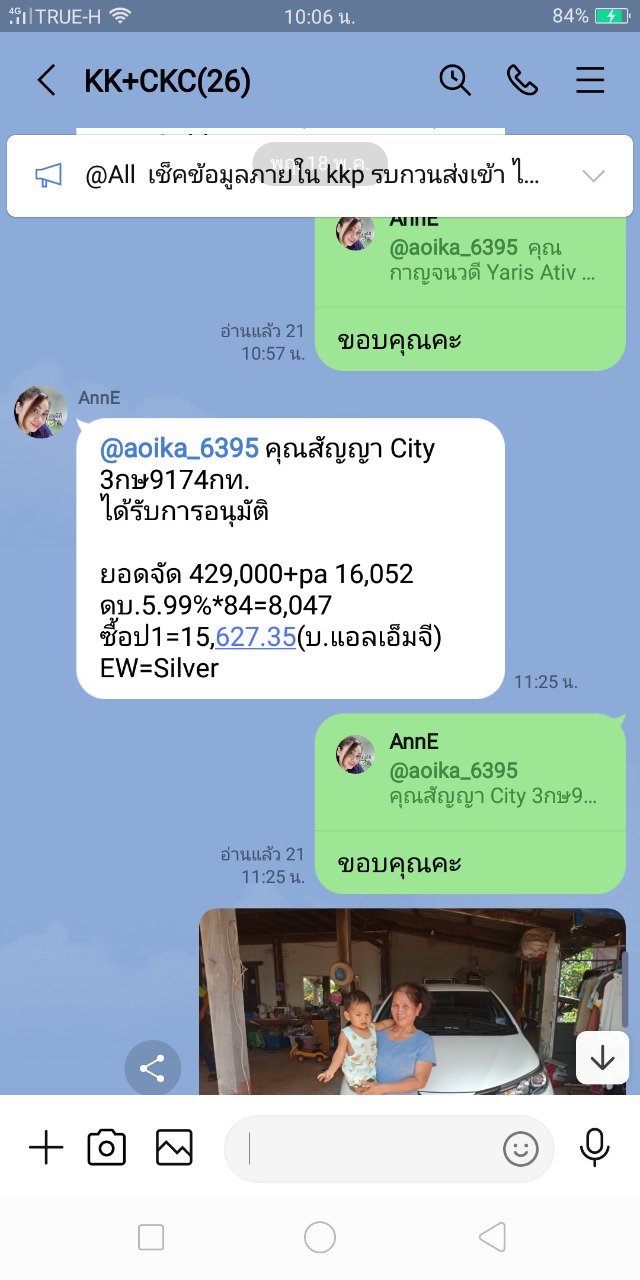
Task: Open the shared photo of the white car
Action: tap(400, 1000)
